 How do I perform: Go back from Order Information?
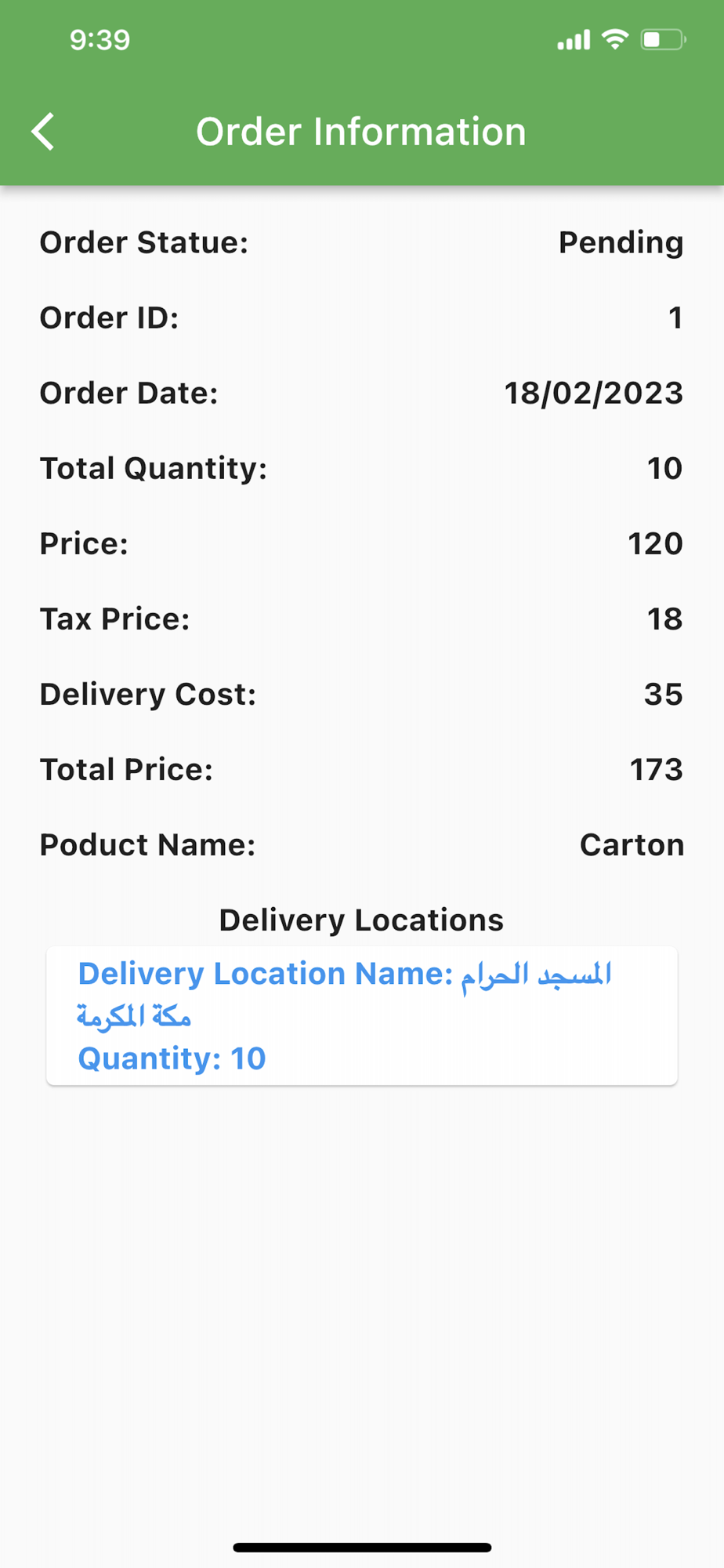pos(44,131)
